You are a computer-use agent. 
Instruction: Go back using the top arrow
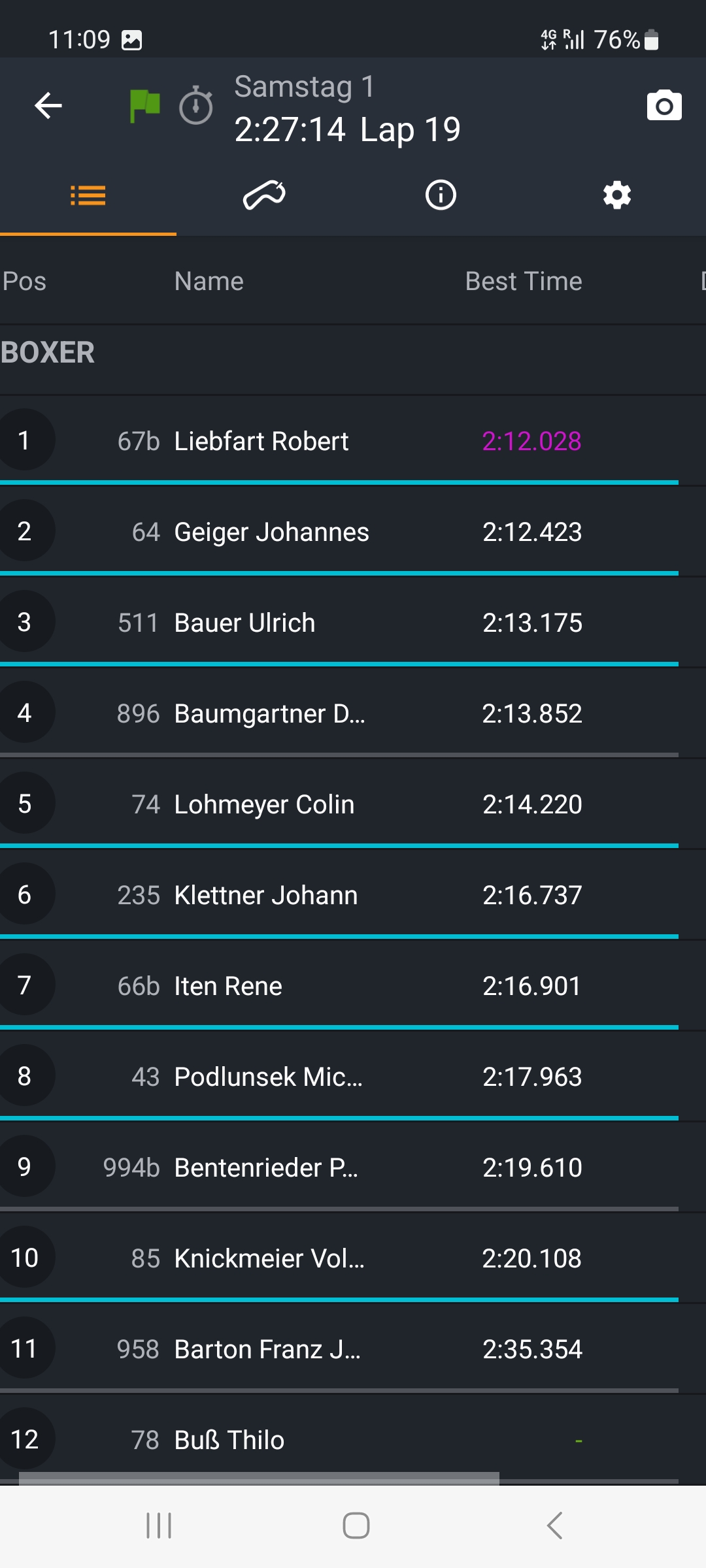tap(48, 106)
